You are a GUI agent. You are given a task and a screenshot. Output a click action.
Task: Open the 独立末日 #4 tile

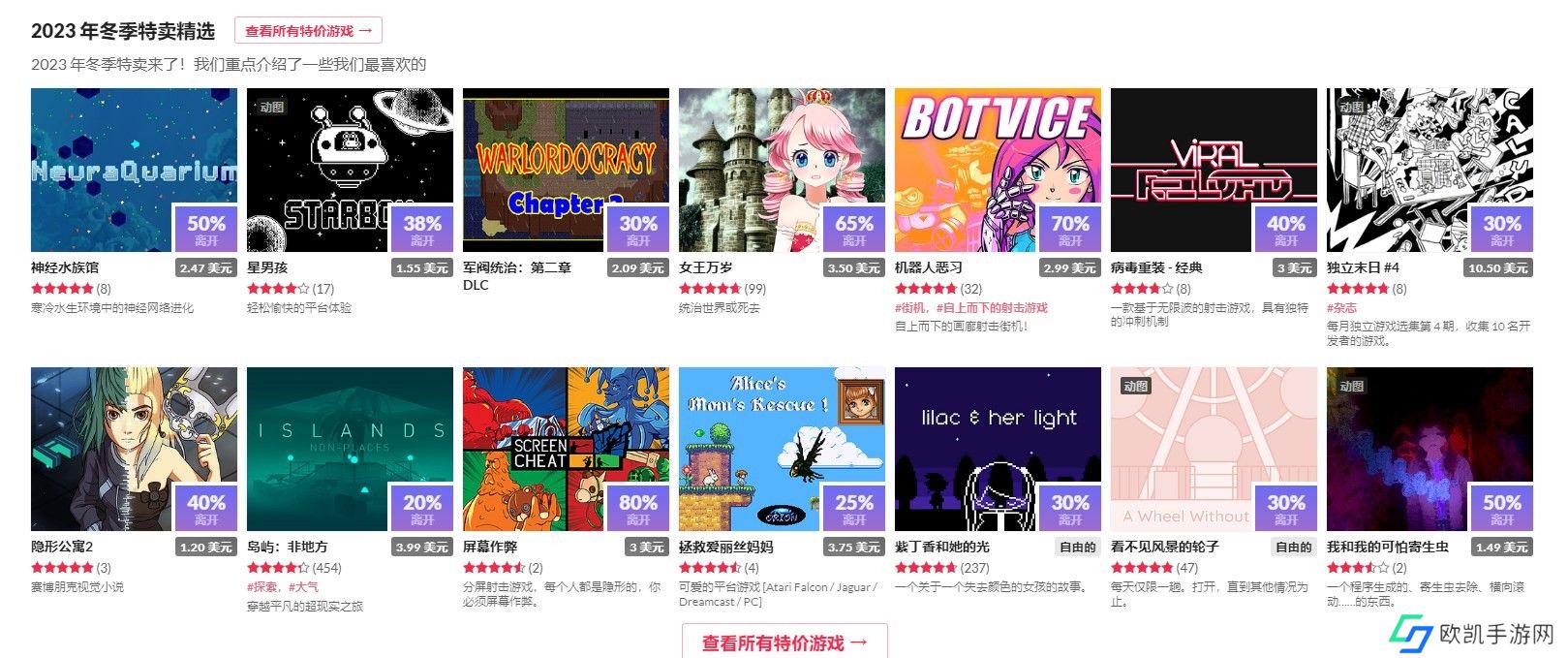click(x=1430, y=170)
